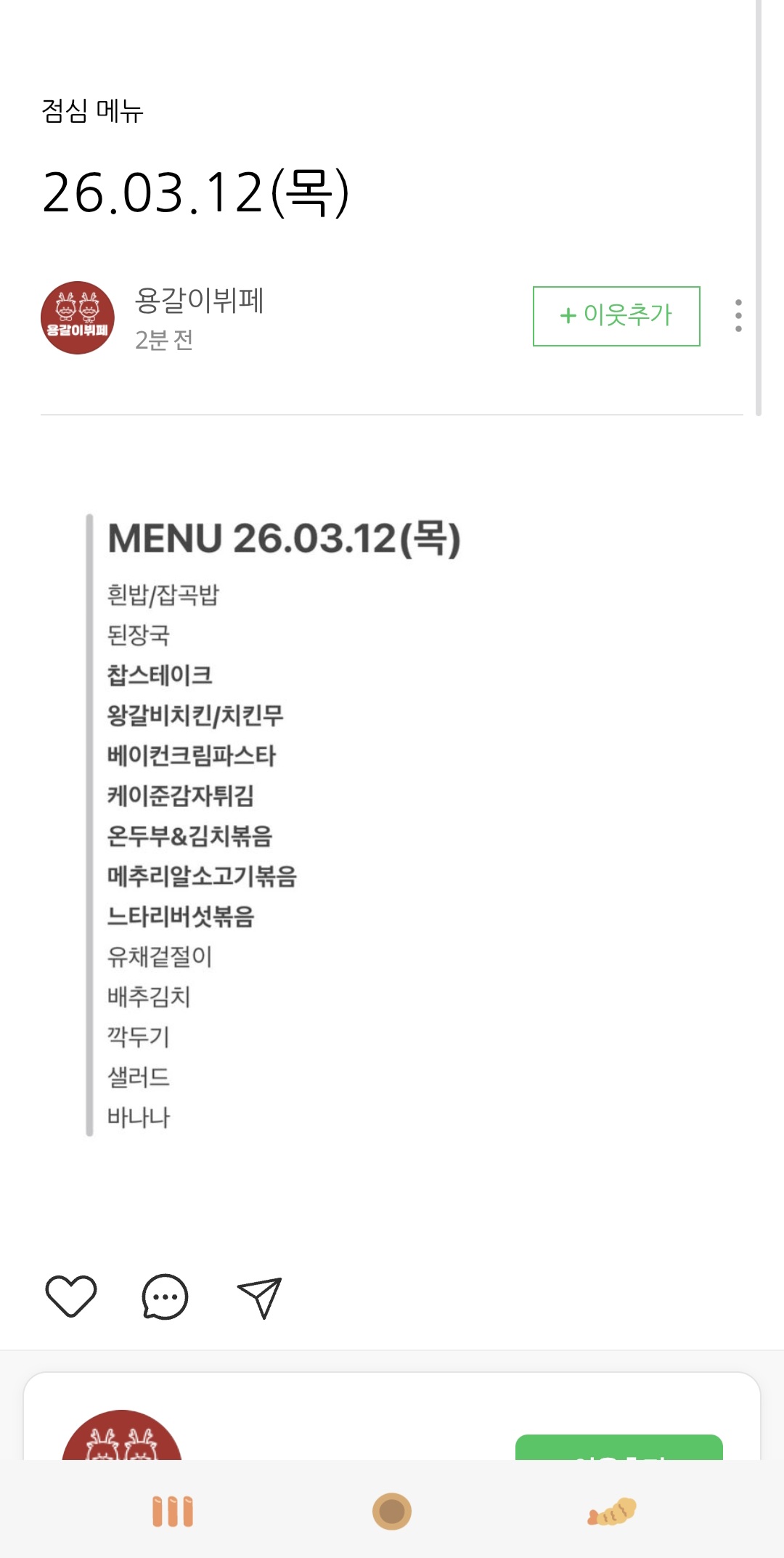Open recent apps with three-bar button

tap(173, 1512)
